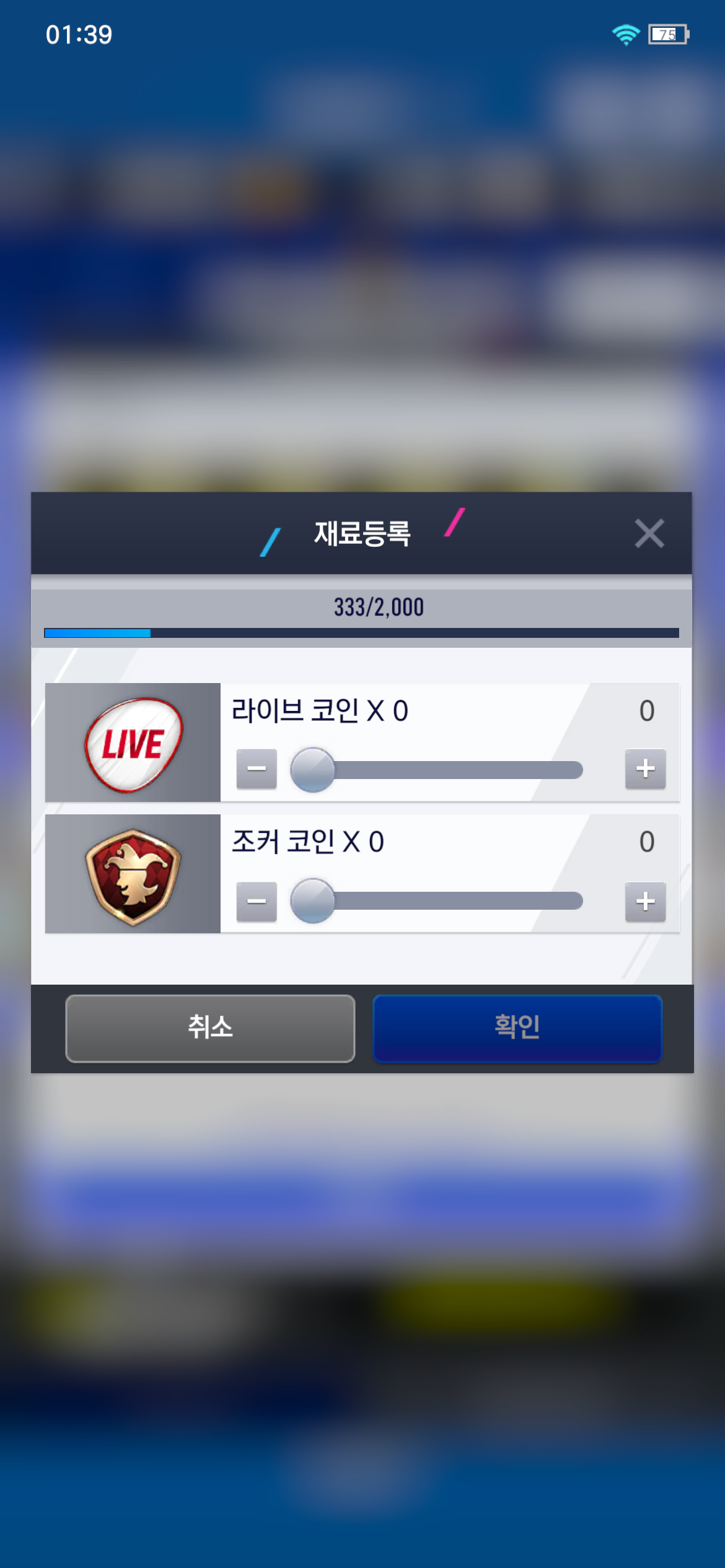Screen dimensions: 725x1568
Task: Increase 조커 코인 count with plus
Action: [x=645, y=901]
